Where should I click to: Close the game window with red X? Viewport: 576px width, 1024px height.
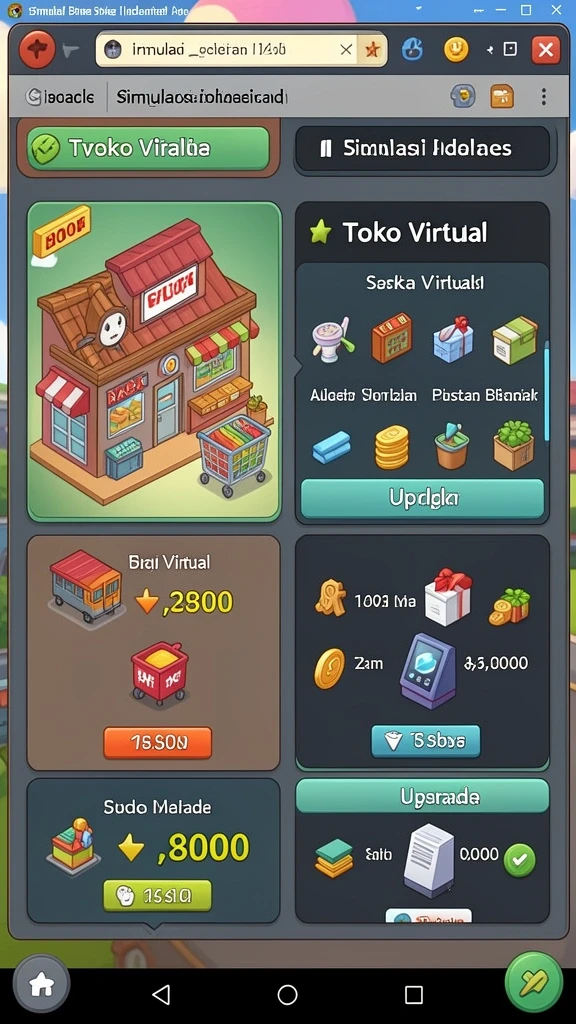click(546, 50)
